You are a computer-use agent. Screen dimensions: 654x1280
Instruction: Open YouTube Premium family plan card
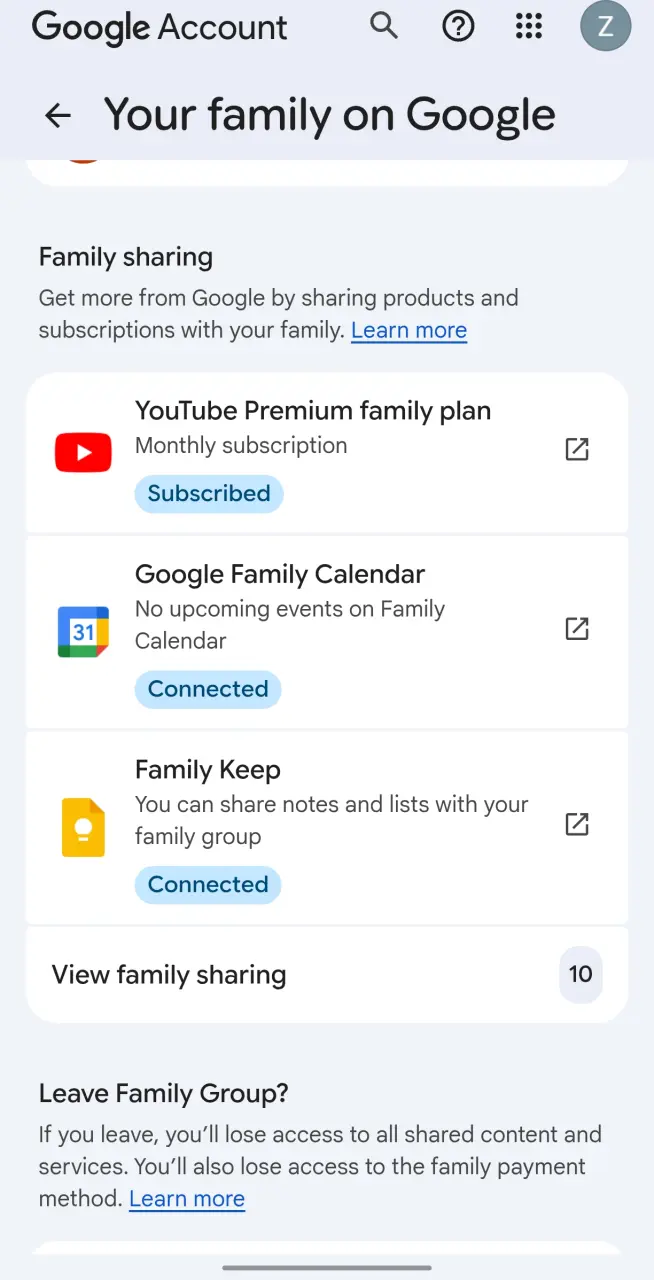point(327,453)
